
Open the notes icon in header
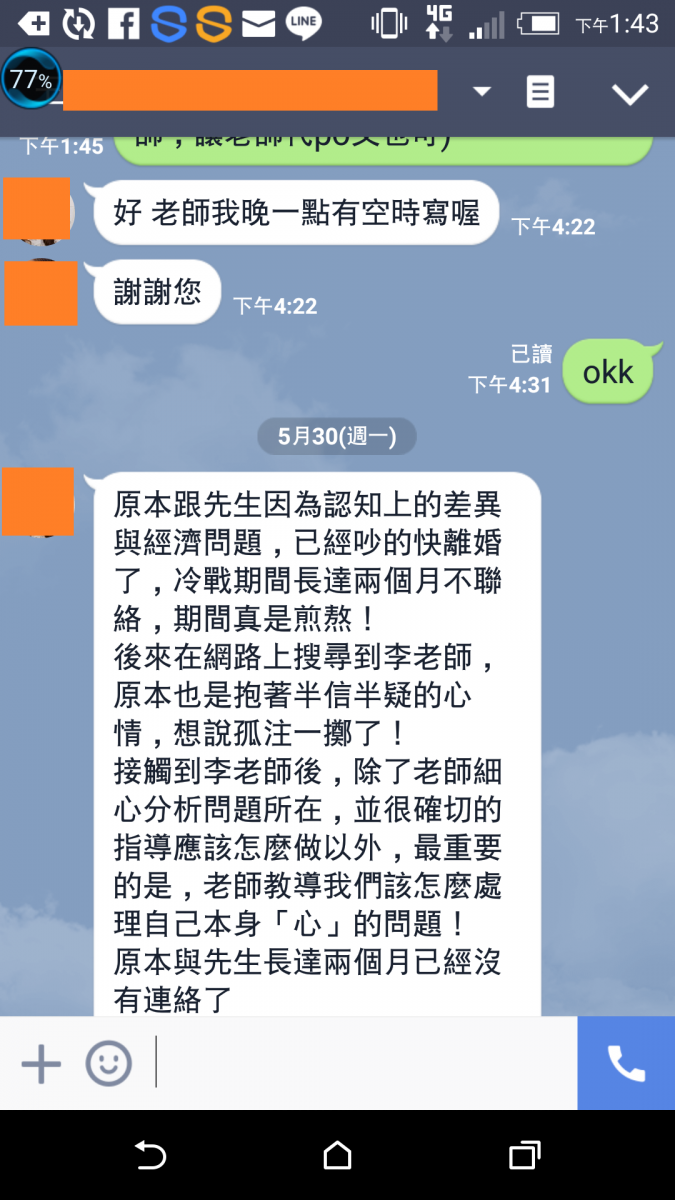(540, 92)
